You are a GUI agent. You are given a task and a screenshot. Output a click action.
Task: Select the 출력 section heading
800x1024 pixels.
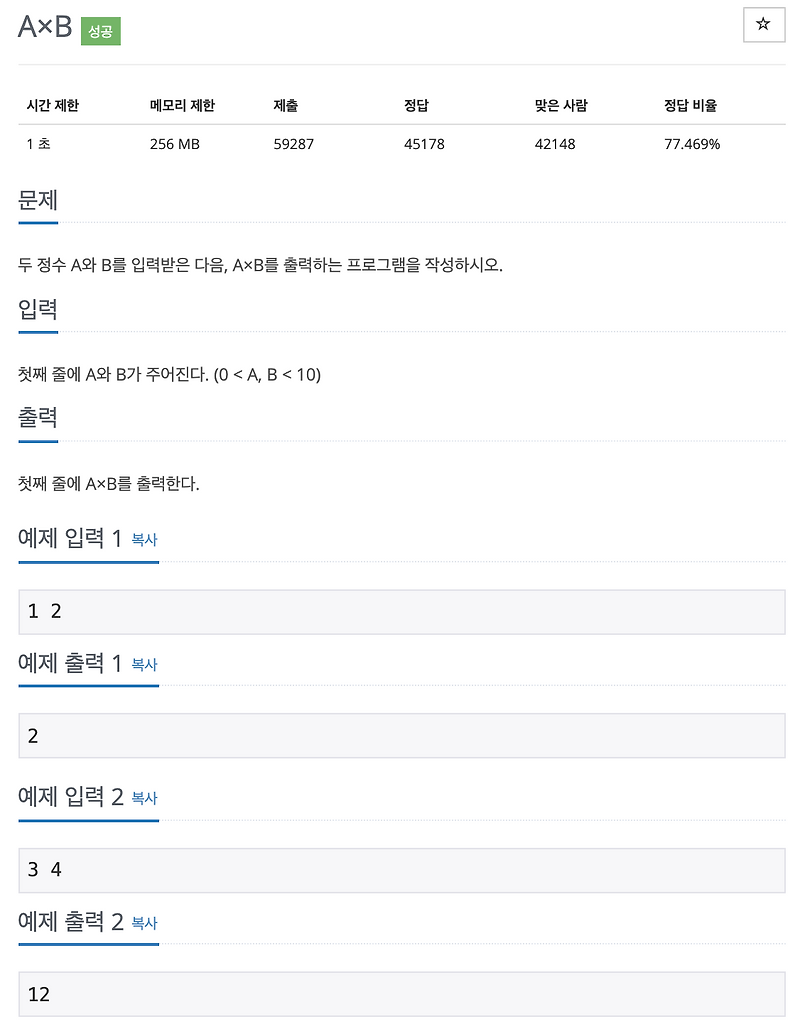pyautogui.click(x=37, y=417)
